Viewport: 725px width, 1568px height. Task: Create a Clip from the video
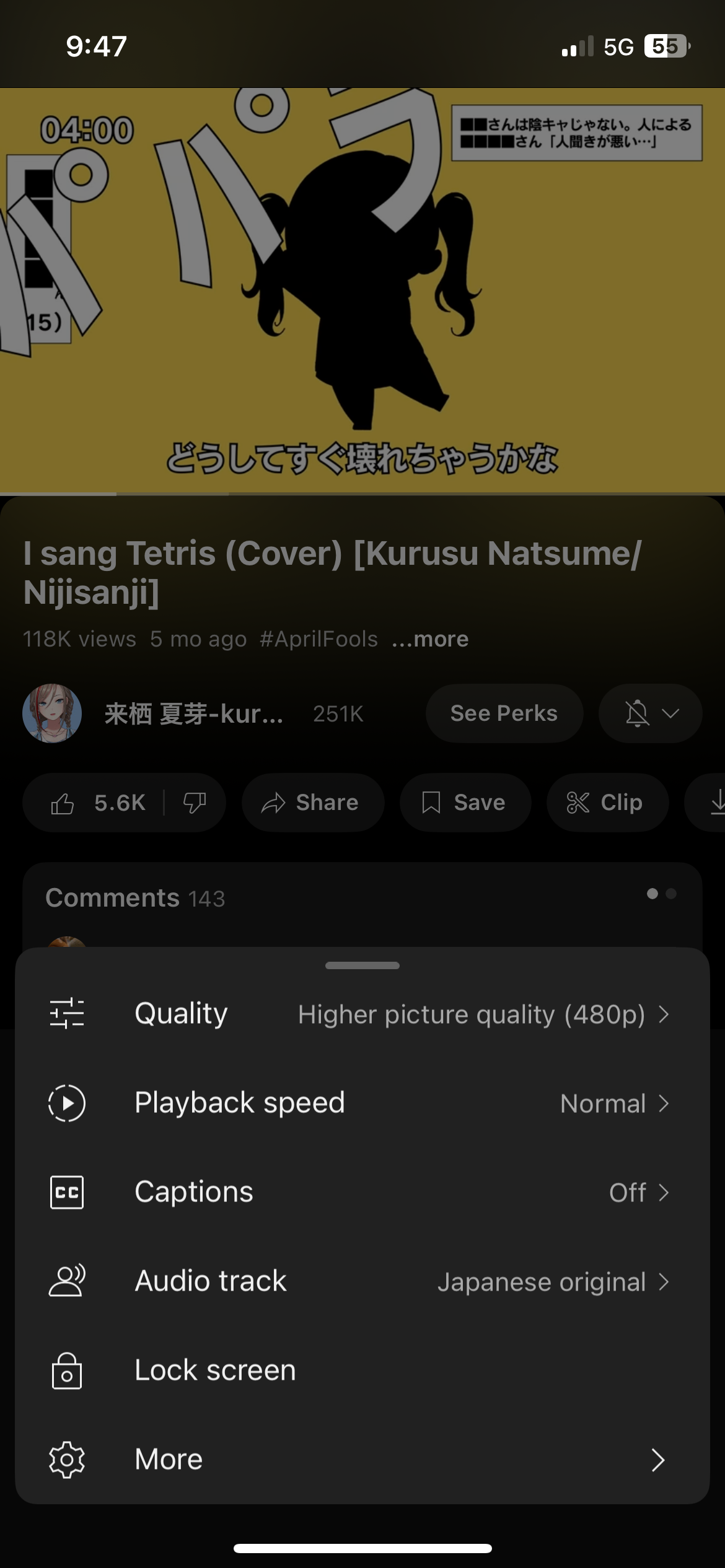coord(607,803)
